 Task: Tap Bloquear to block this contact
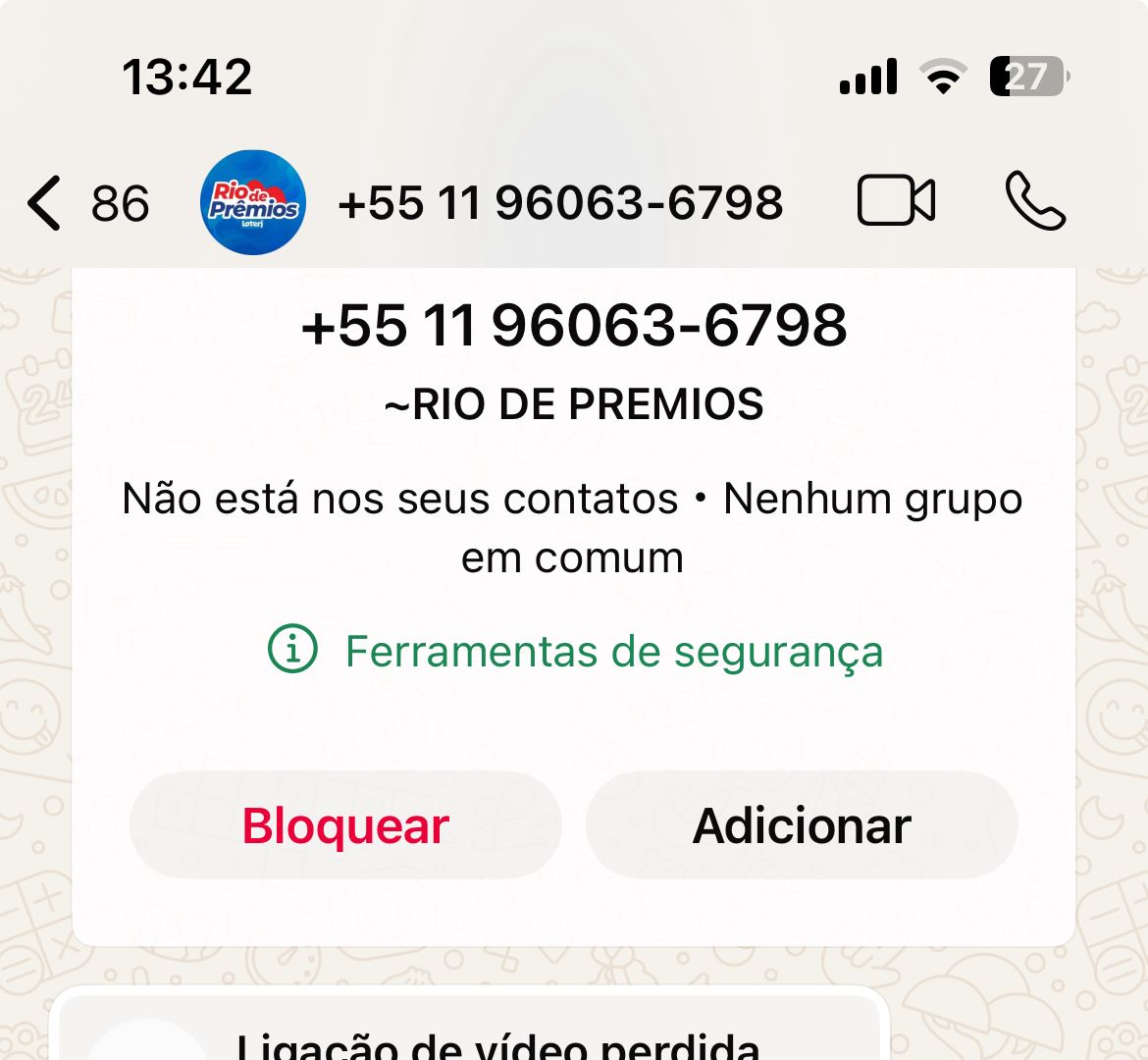[x=345, y=825]
